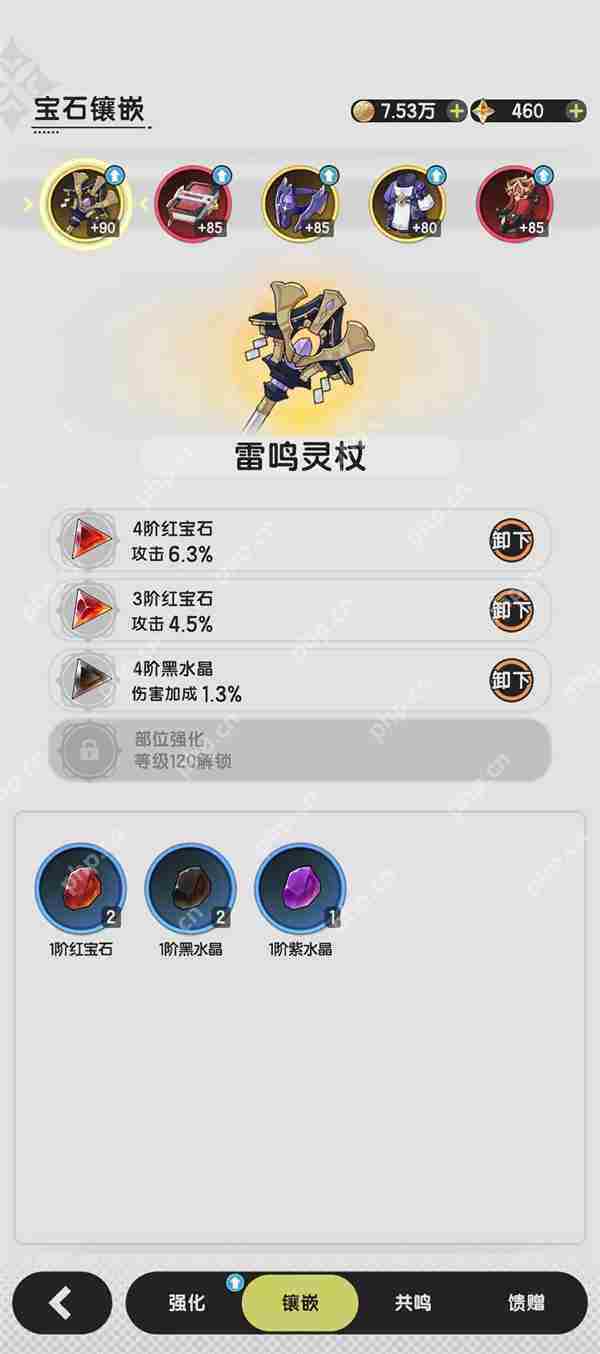Go back using the arrow button
Viewport: 600px width, 1354px height.
click(x=62, y=1302)
